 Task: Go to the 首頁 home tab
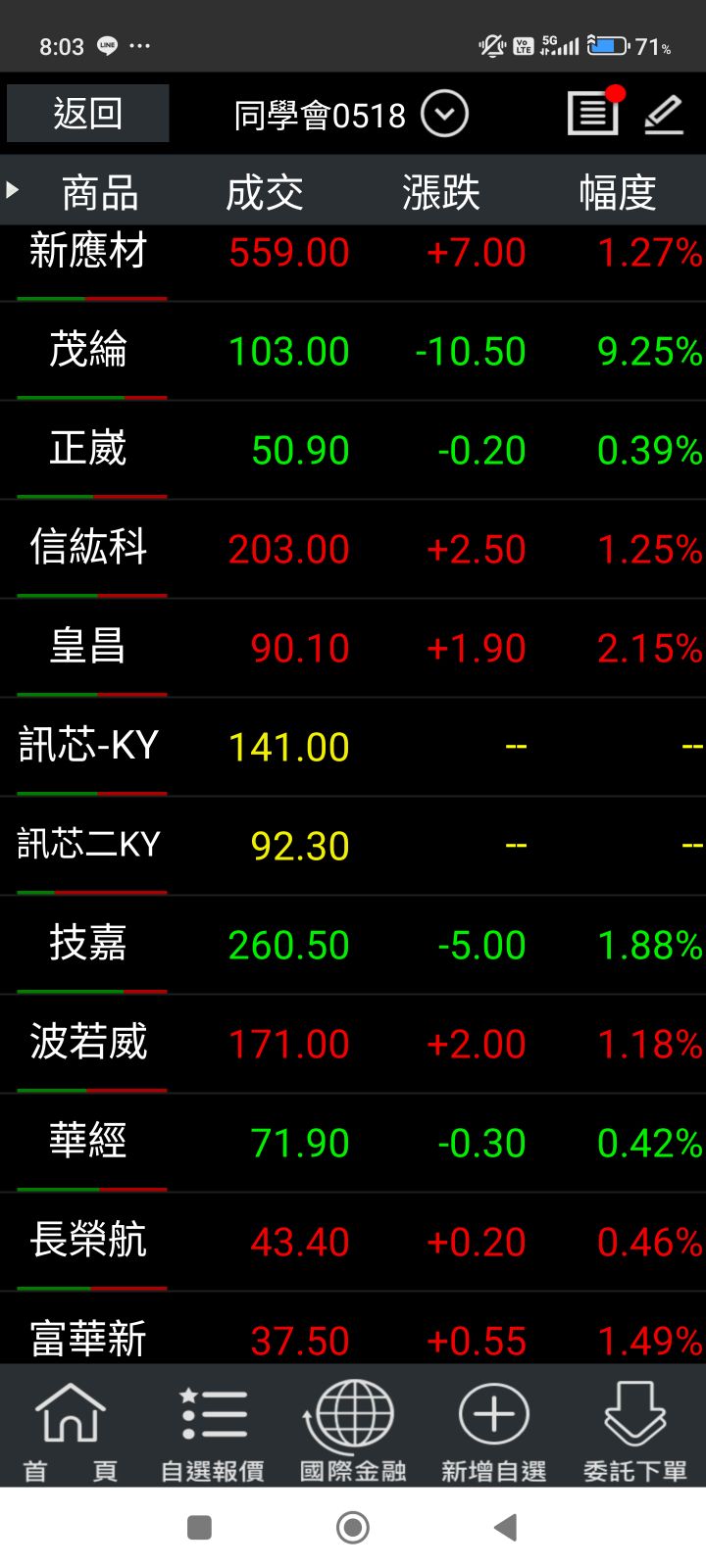pos(71,1430)
